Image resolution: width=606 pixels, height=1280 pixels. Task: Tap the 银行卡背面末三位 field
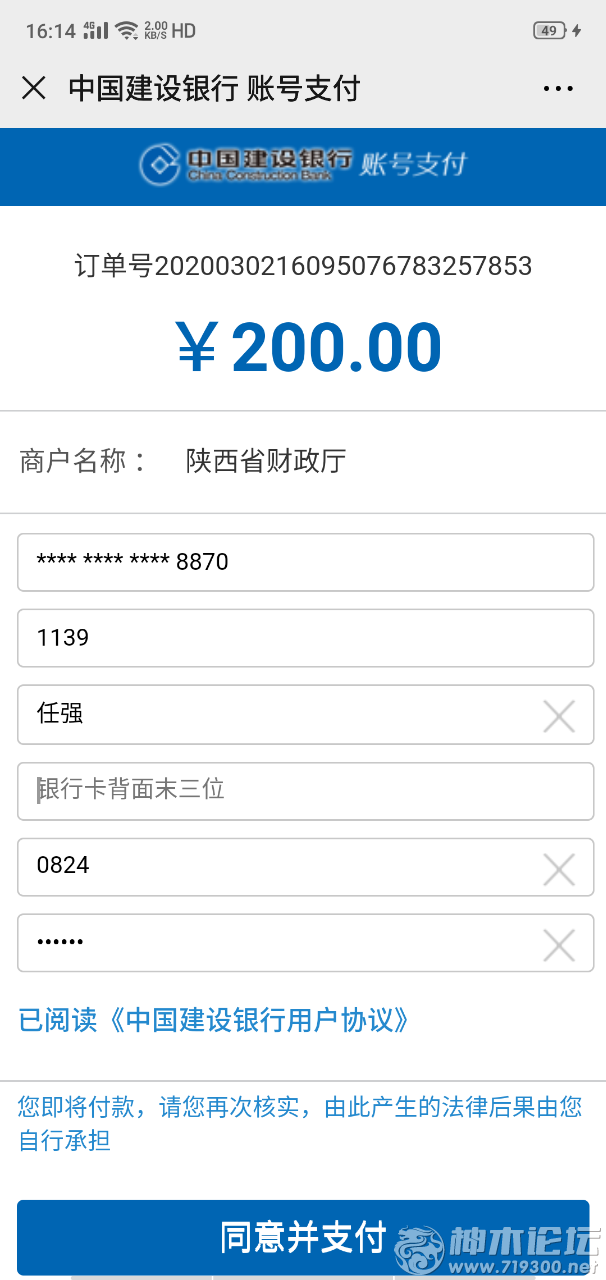point(305,790)
